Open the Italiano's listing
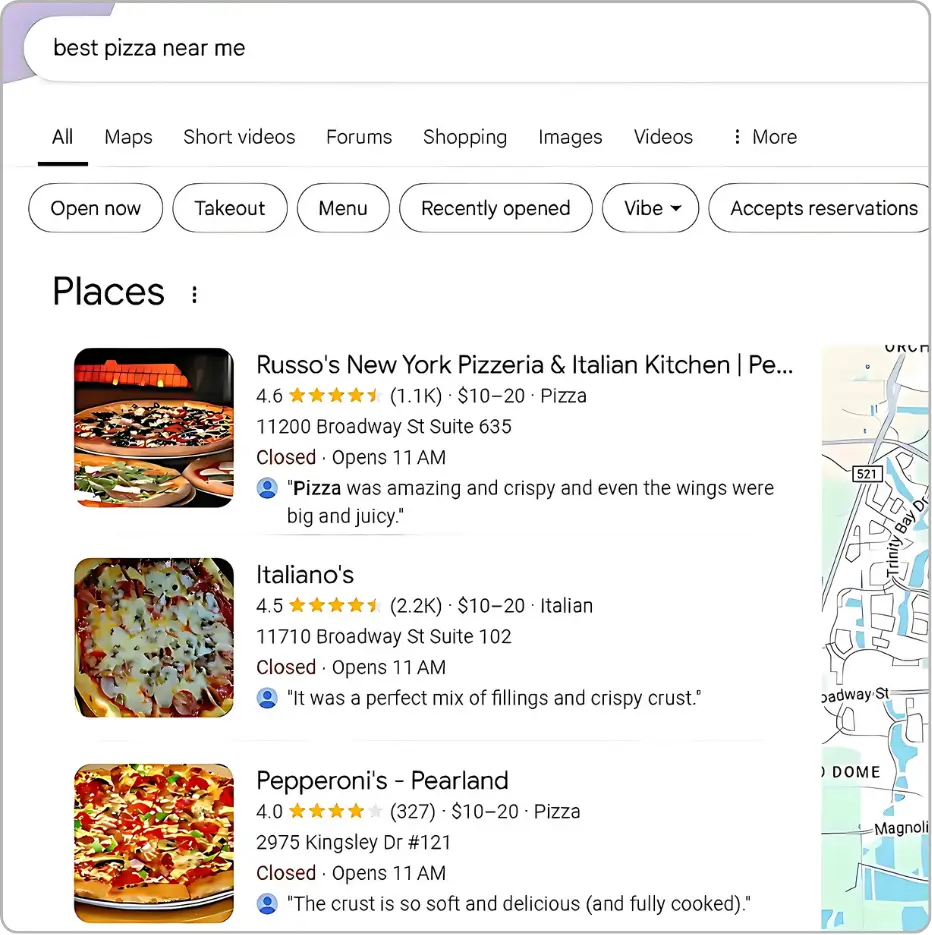Image resolution: width=932 pixels, height=935 pixels. pos(305,575)
